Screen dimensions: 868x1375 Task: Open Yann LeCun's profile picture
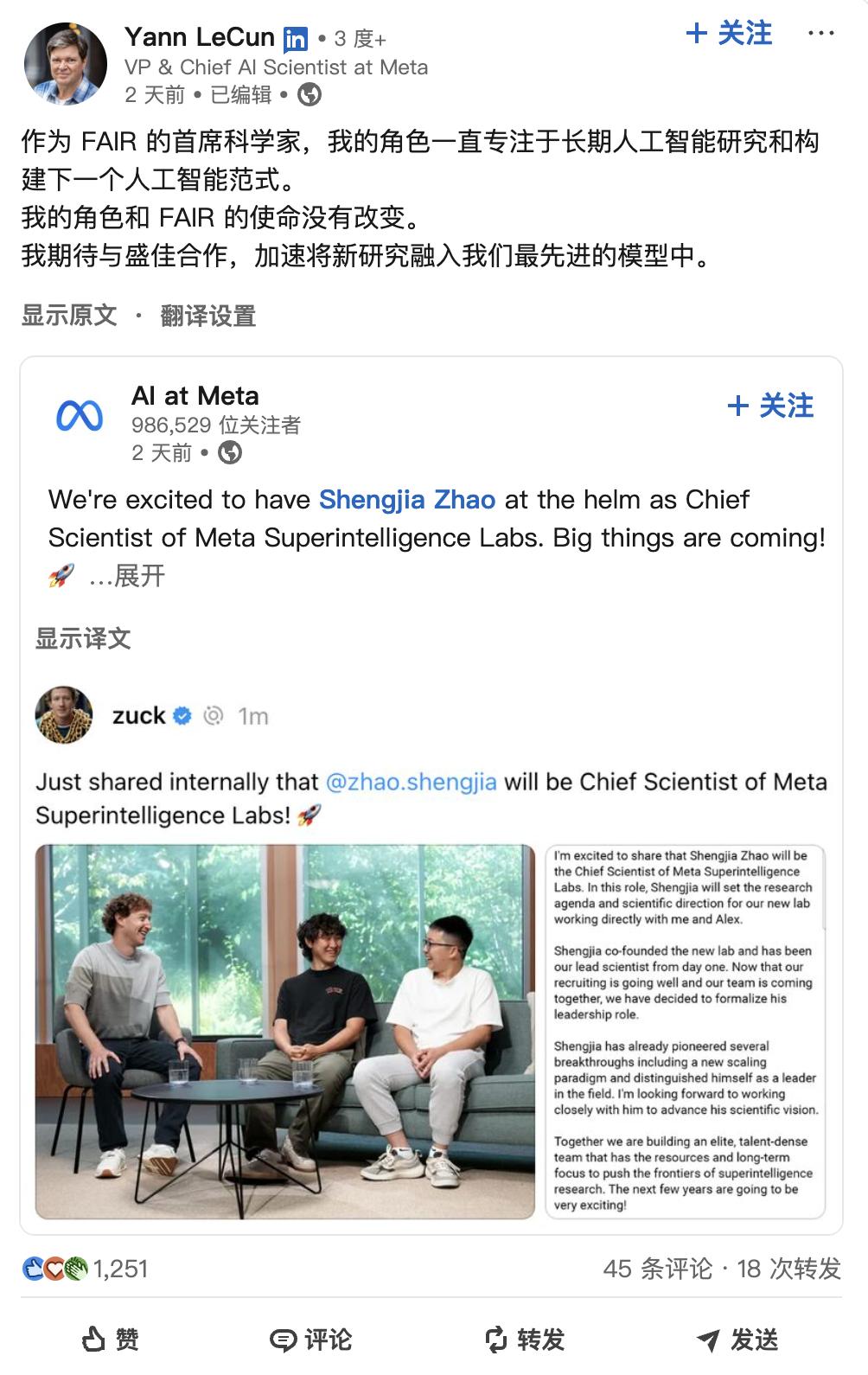[65, 64]
